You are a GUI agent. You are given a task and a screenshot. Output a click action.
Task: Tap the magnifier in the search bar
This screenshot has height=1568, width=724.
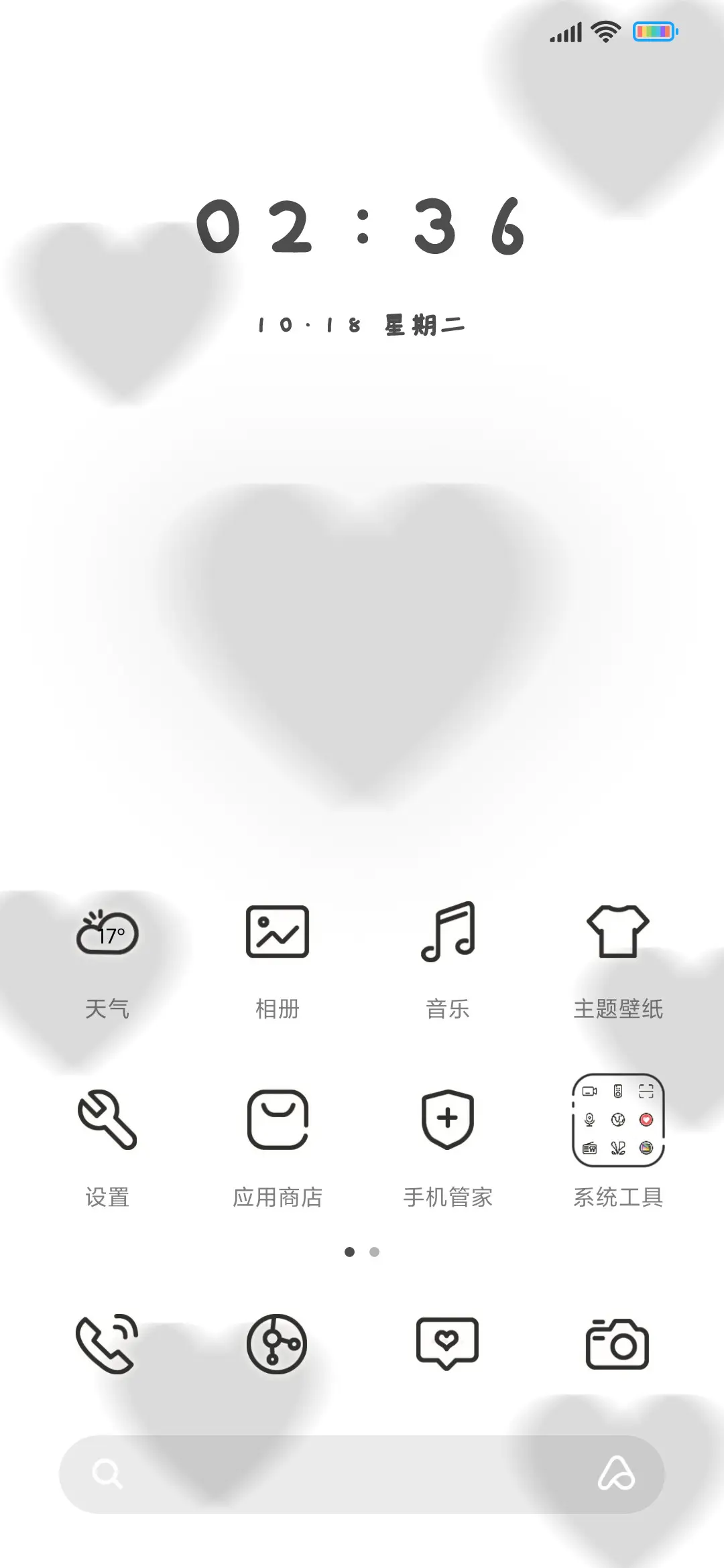tap(107, 1475)
